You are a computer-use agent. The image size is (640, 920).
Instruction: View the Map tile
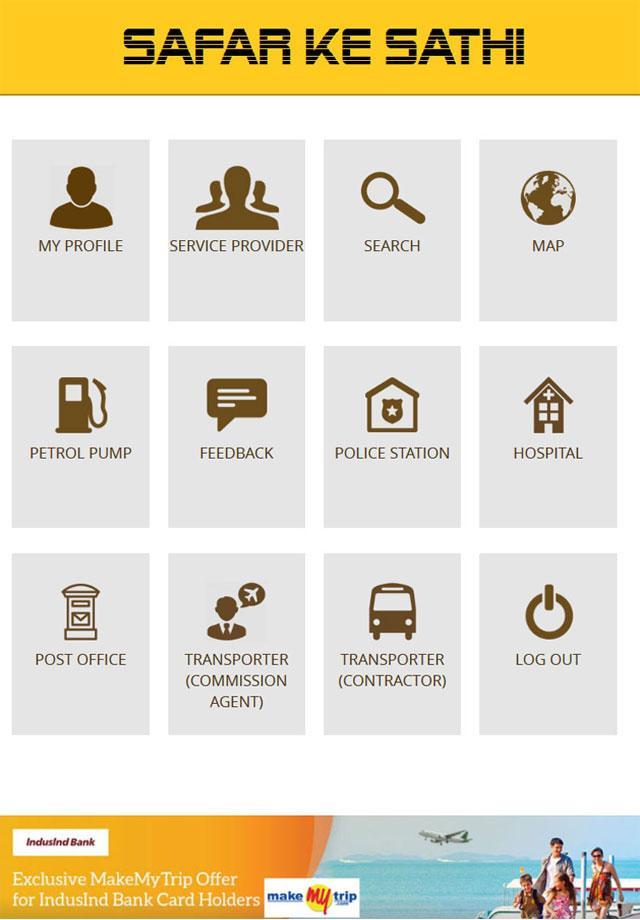pos(548,230)
